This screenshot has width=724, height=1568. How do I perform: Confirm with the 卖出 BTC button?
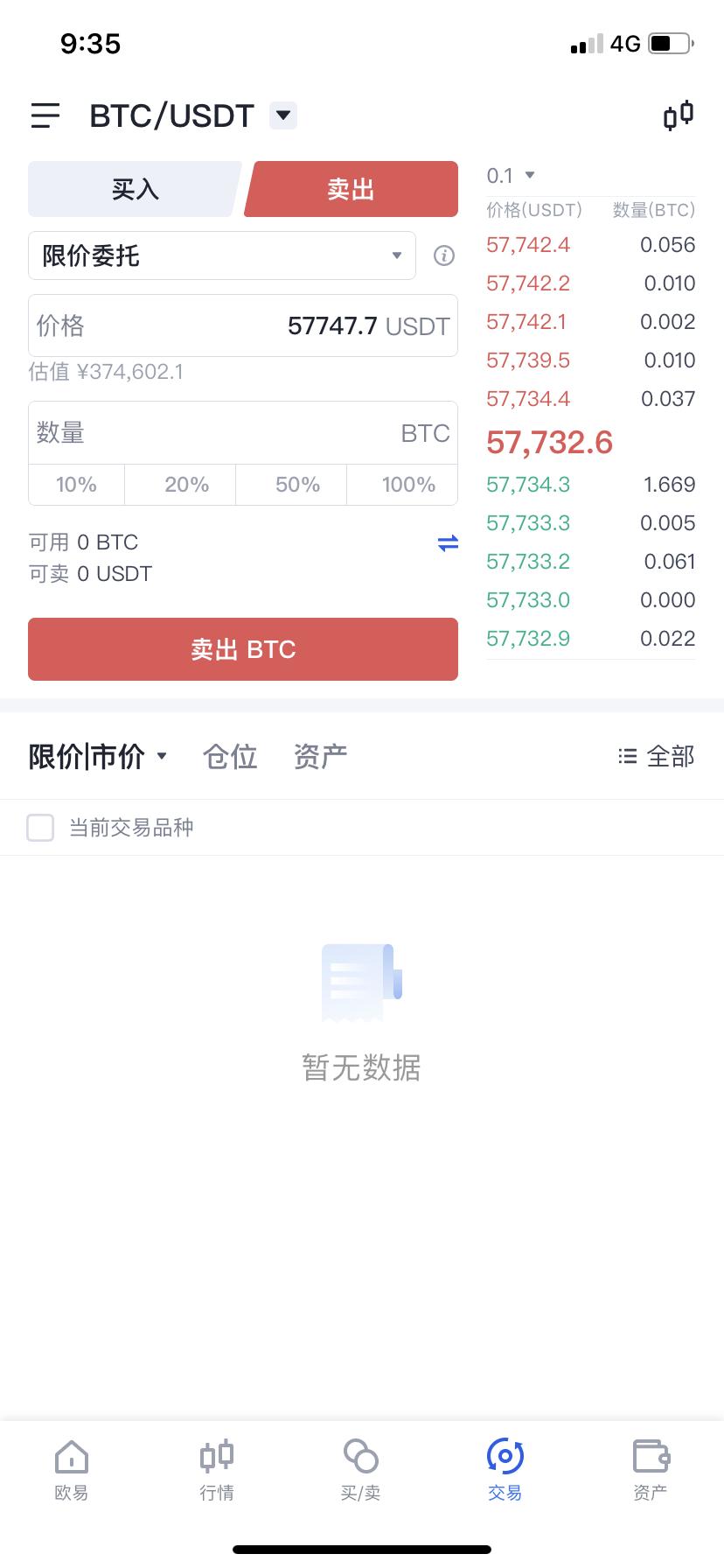pos(242,649)
